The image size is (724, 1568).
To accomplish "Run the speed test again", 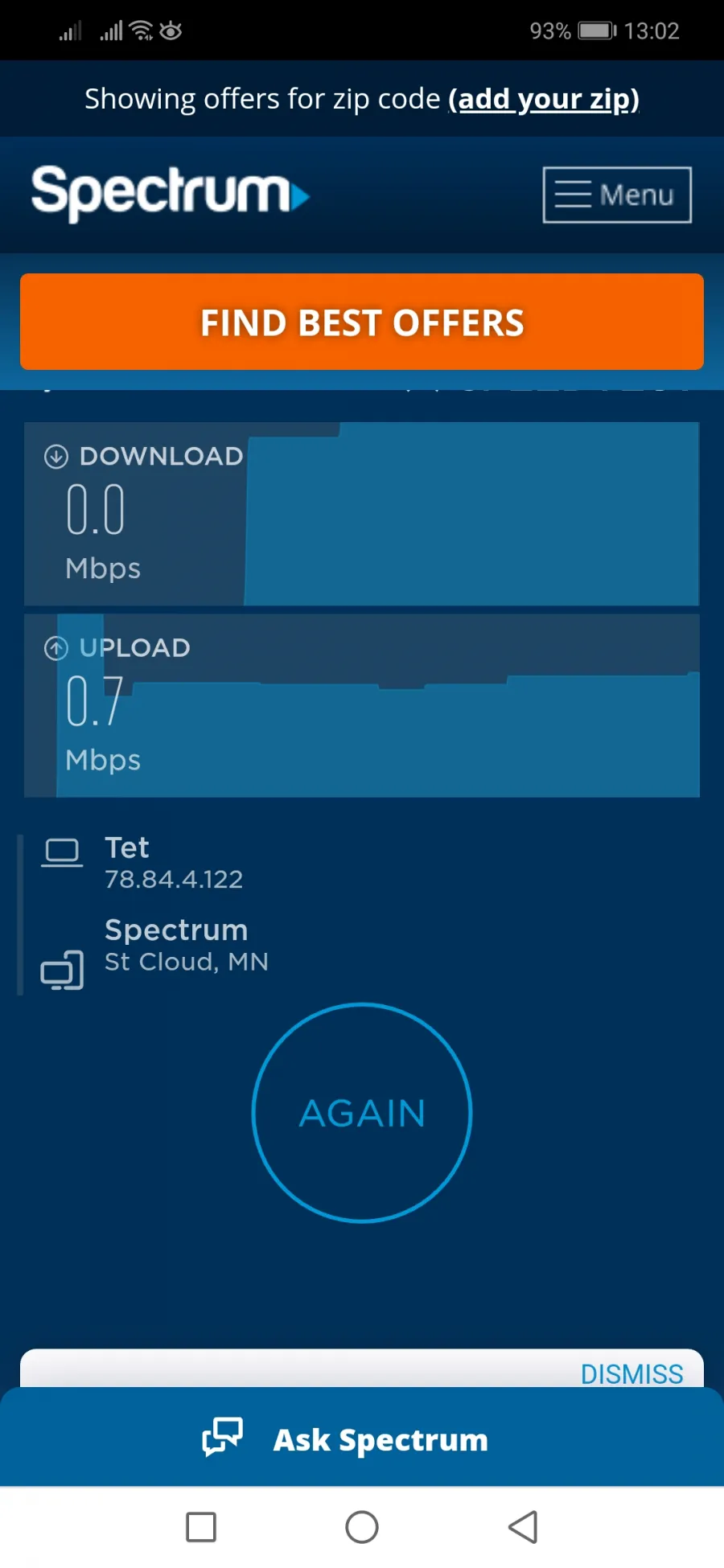I will click(x=362, y=1113).
